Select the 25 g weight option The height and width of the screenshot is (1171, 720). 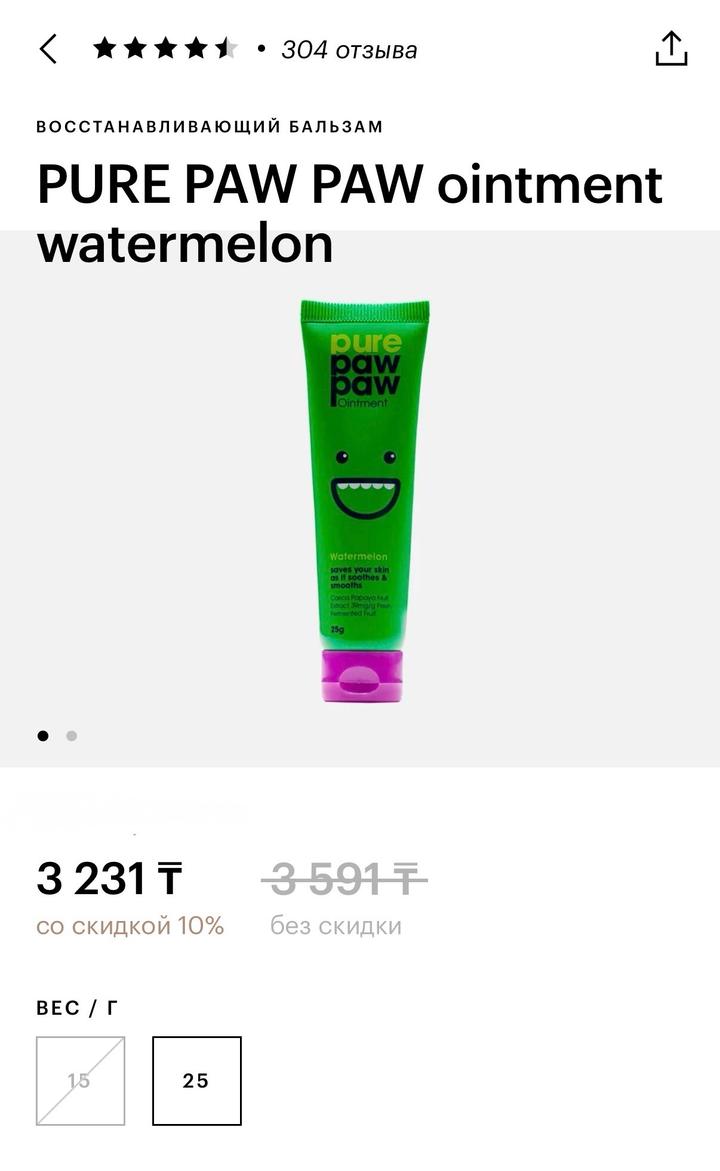click(x=197, y=1080)
